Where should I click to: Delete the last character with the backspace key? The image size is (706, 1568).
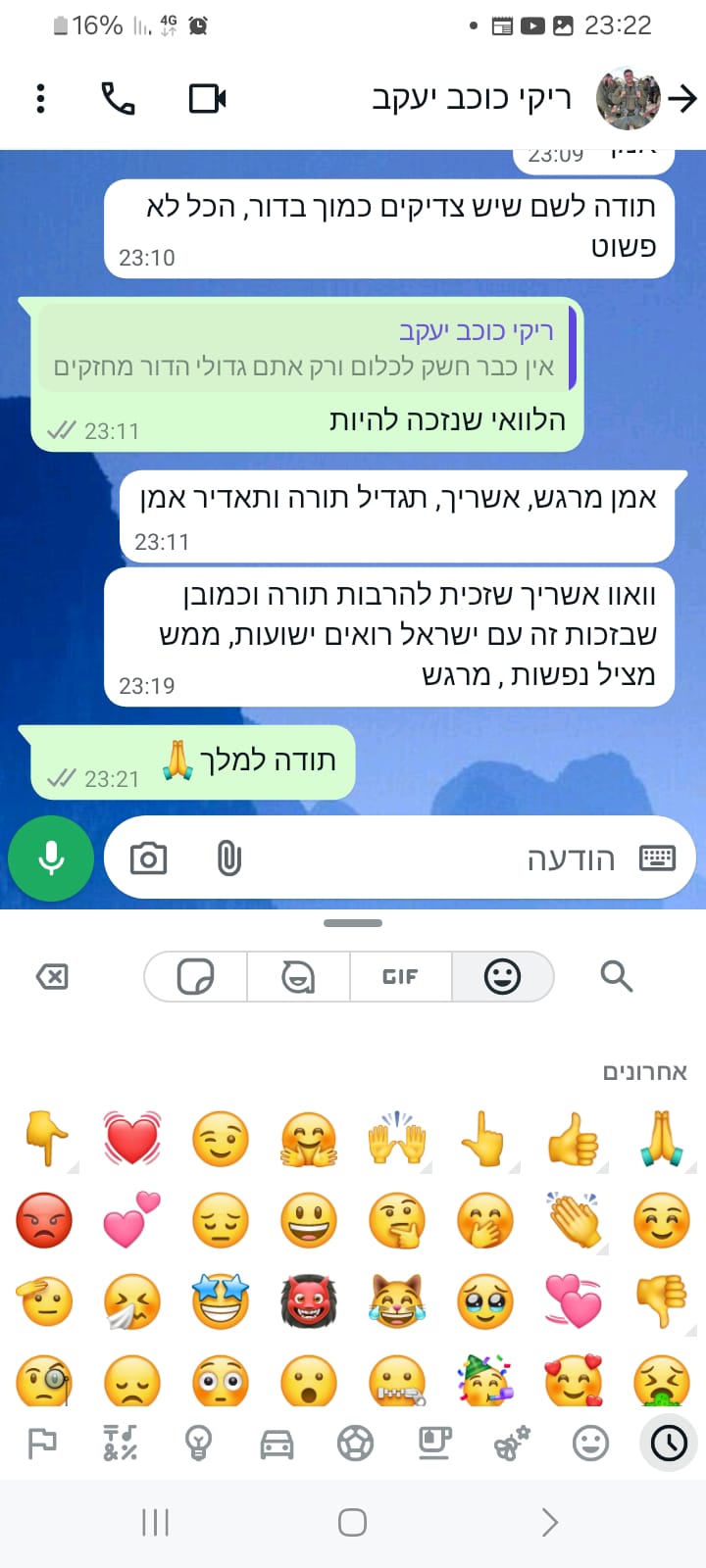[x=52, y=976]
